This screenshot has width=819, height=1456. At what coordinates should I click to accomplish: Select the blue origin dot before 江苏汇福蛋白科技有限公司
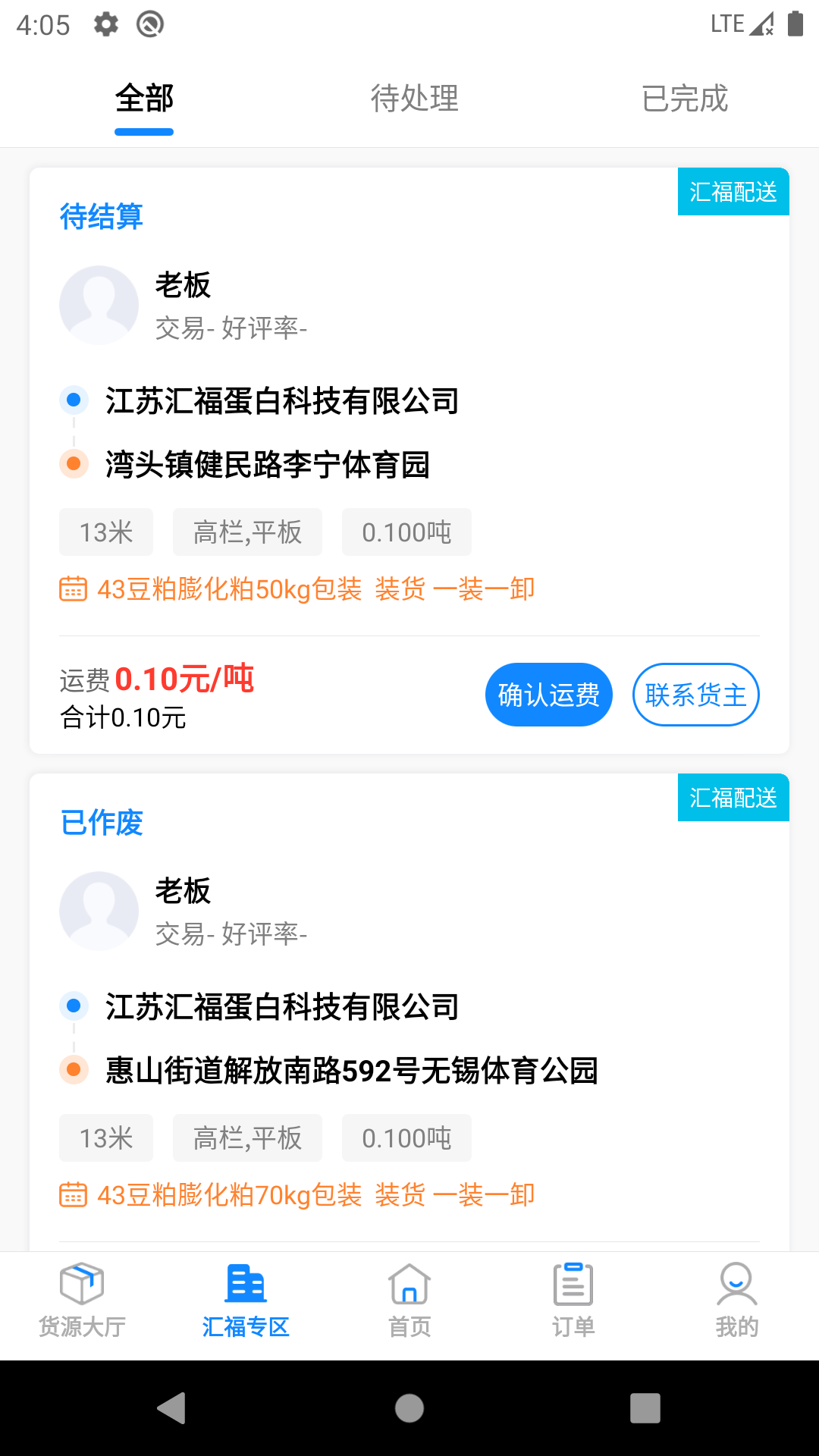point(73,400)
